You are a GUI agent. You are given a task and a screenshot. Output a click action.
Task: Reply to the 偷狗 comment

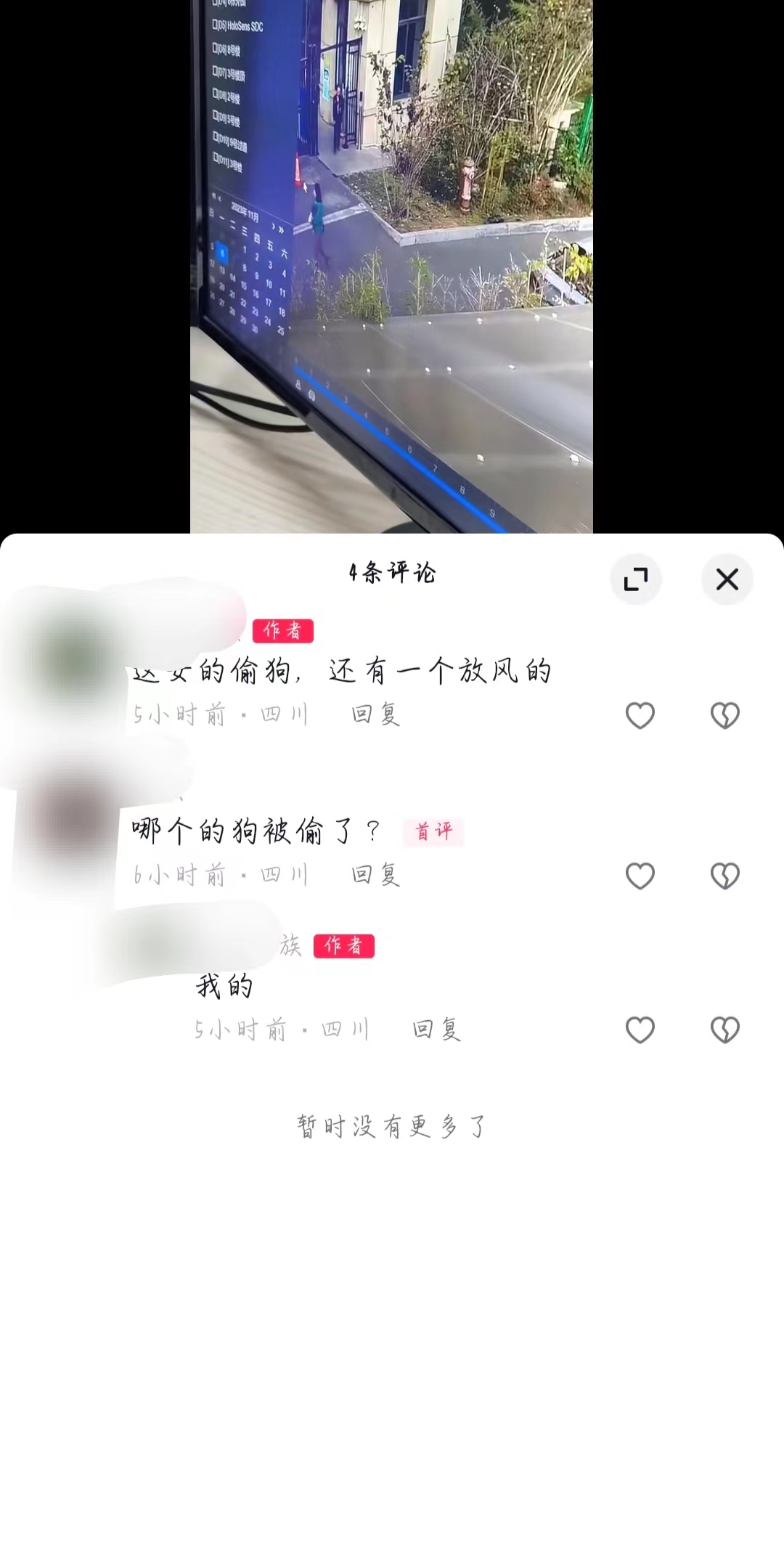(x=375, y=715)
